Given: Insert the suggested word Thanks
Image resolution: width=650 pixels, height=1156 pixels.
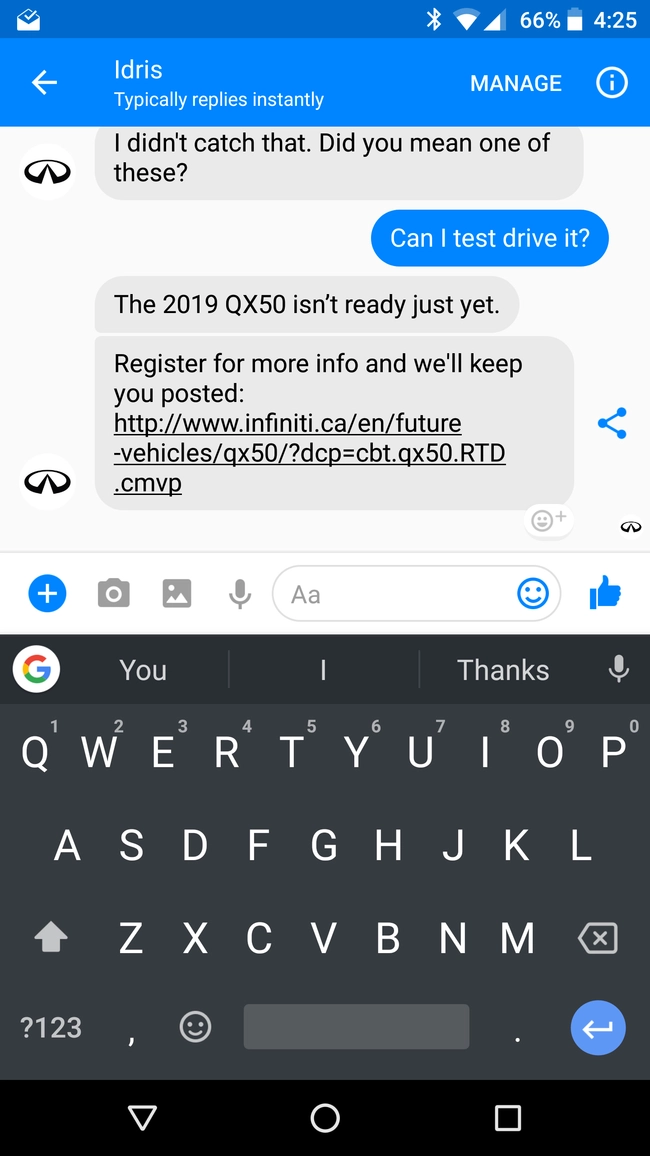Looking at the screenshot, I should point(503,670).
